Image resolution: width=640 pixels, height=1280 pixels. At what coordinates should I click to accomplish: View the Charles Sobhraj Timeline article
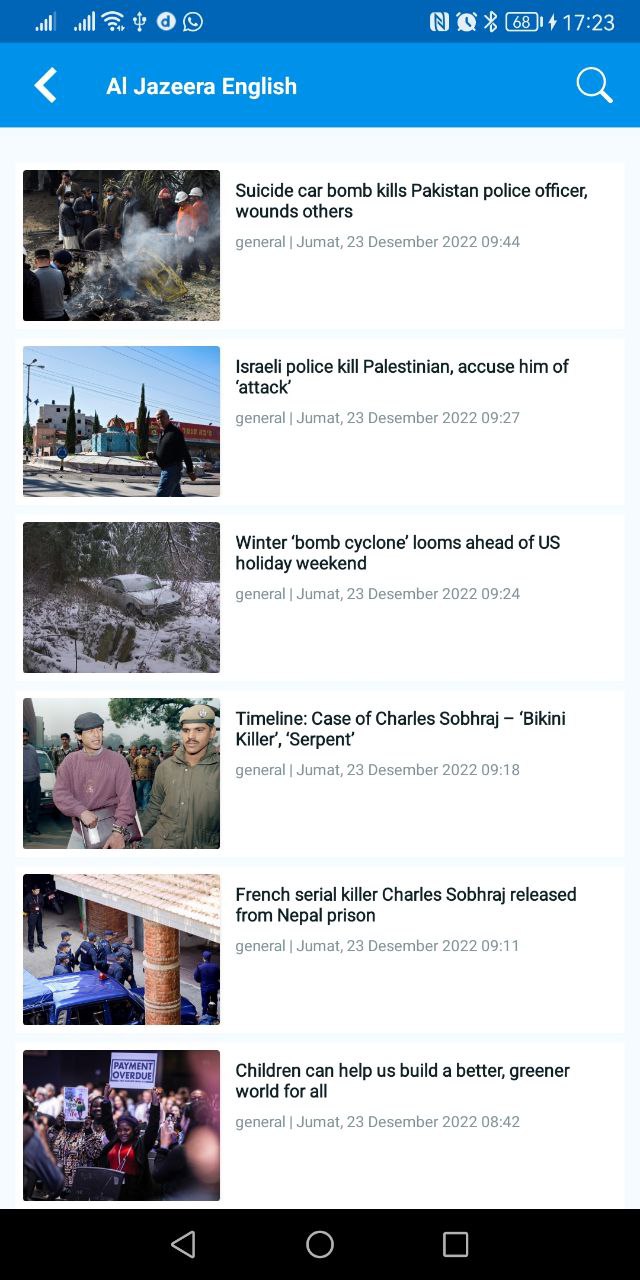point(400,729)
